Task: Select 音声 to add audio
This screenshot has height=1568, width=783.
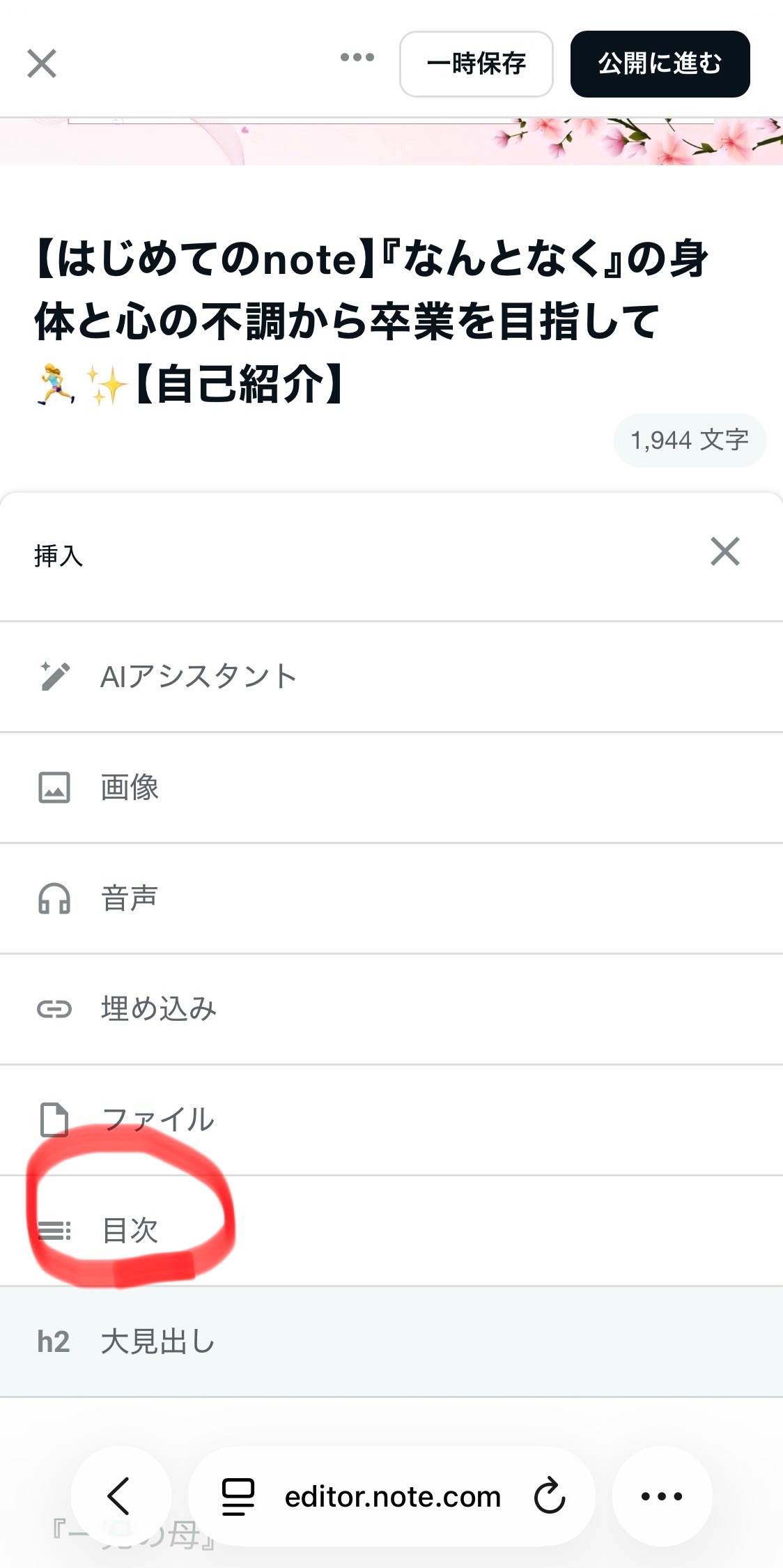Action: tap(130, 898)
